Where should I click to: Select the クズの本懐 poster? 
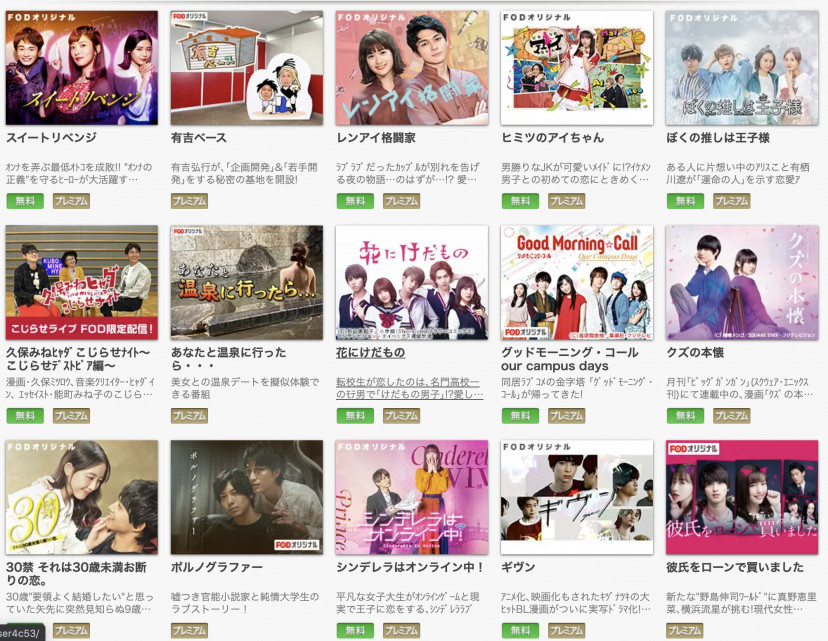742,282
